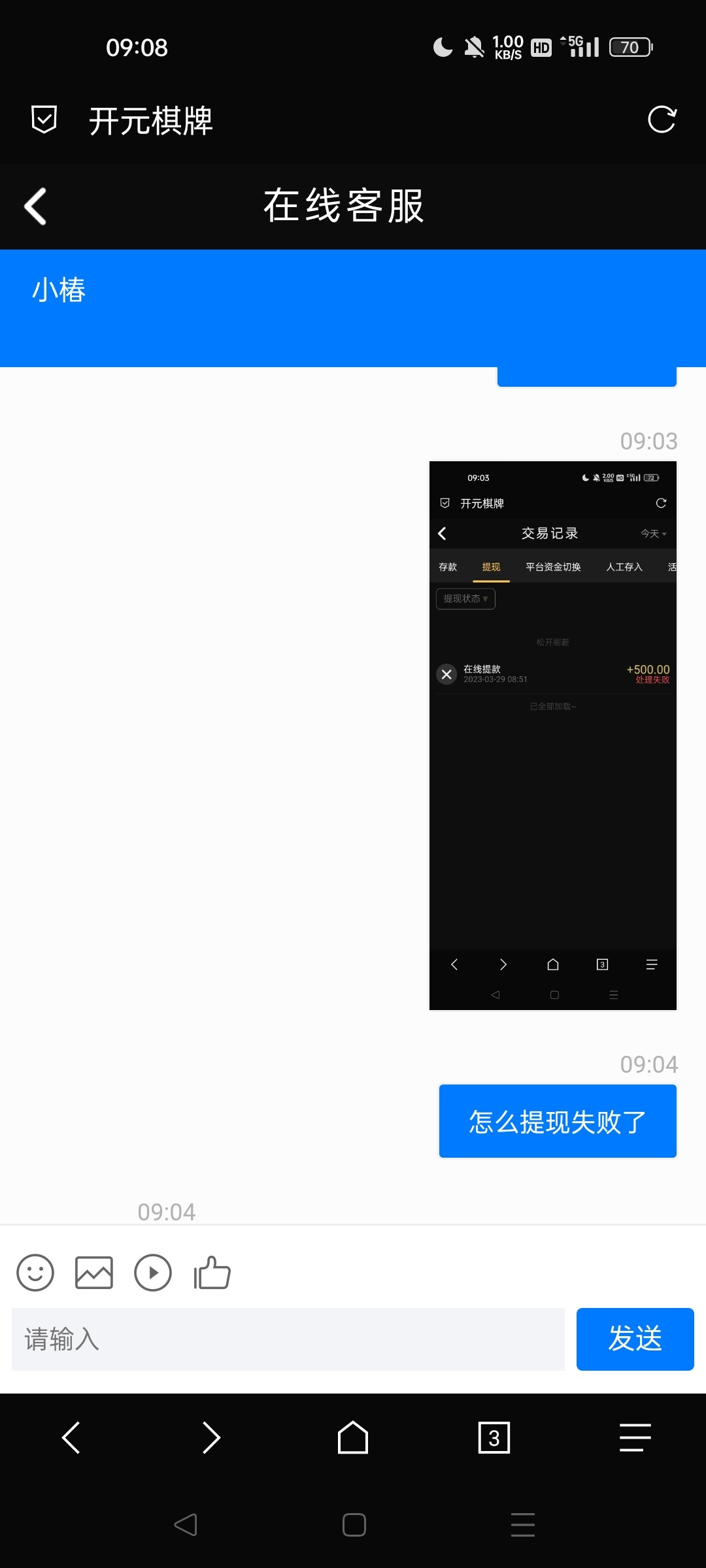Open the emoji picker
Viewport: 706px width, 1568px height.
pyautogui.click(x=35, y=1273)
